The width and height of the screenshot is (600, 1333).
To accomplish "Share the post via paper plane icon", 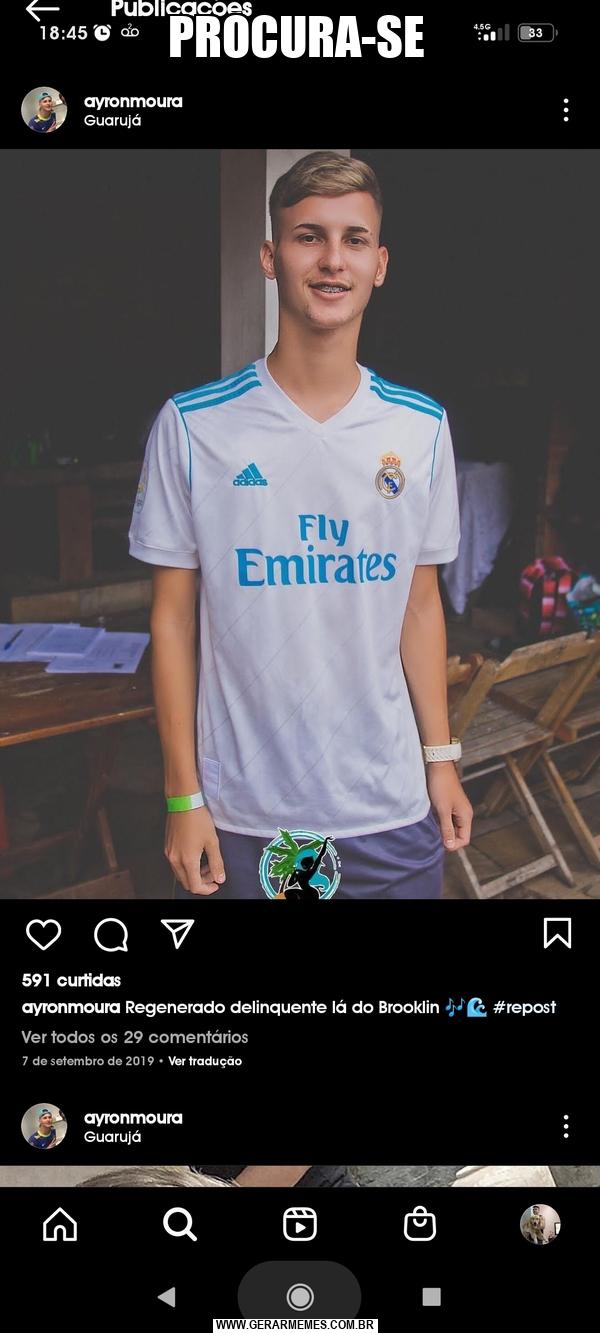I will point(177,934).
